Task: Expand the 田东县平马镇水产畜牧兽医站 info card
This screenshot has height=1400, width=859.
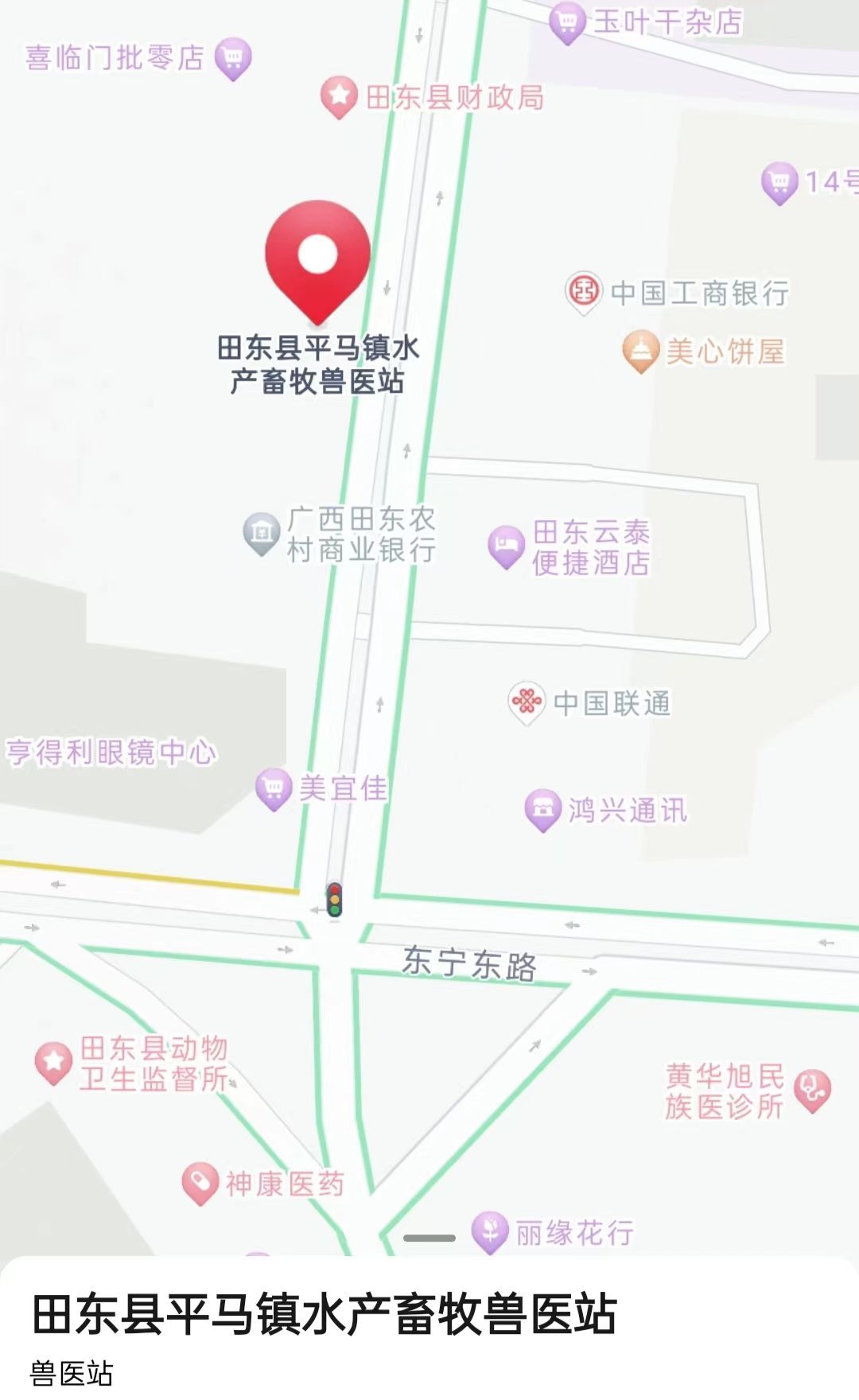Action: (x=429, y=1238)
